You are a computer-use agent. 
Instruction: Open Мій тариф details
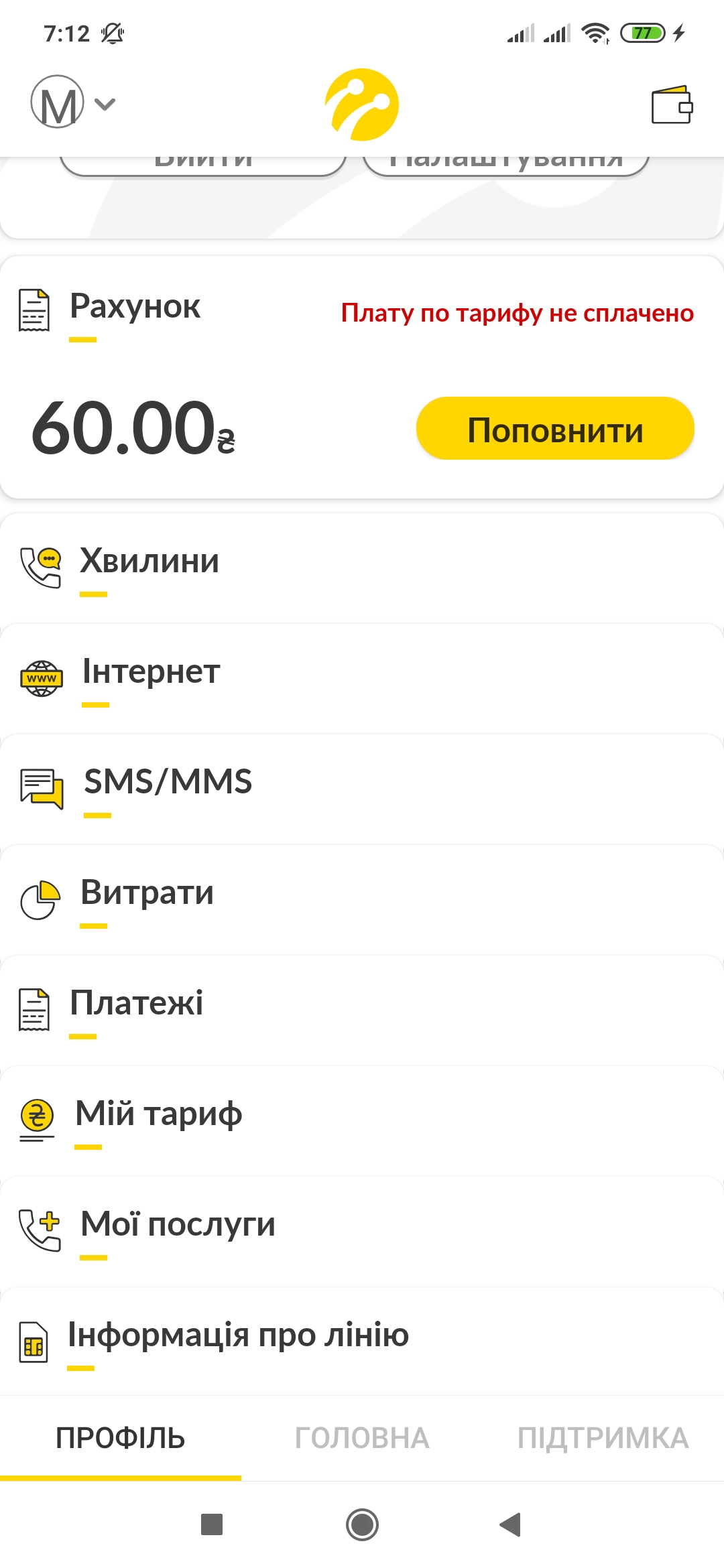coord(362,1121)
